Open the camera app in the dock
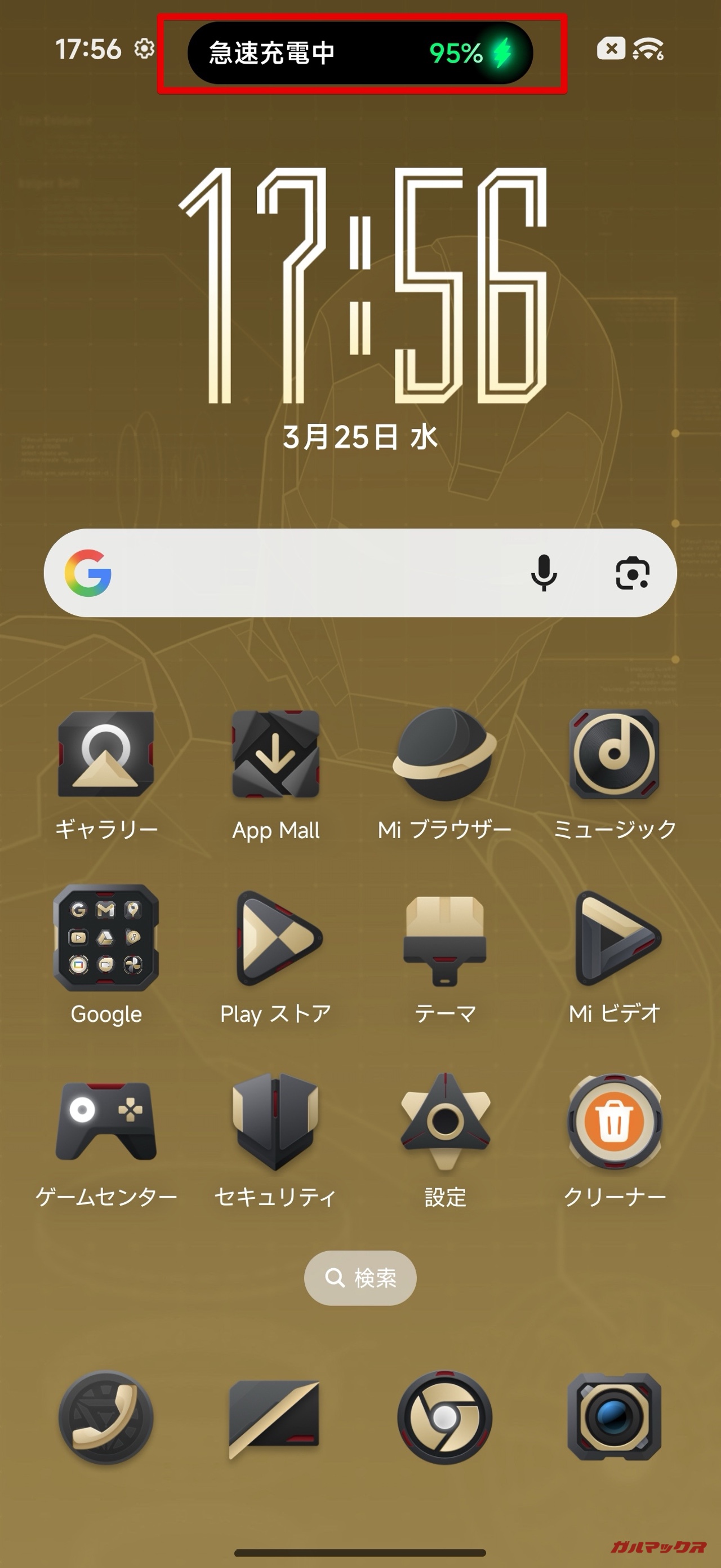 615,1417
